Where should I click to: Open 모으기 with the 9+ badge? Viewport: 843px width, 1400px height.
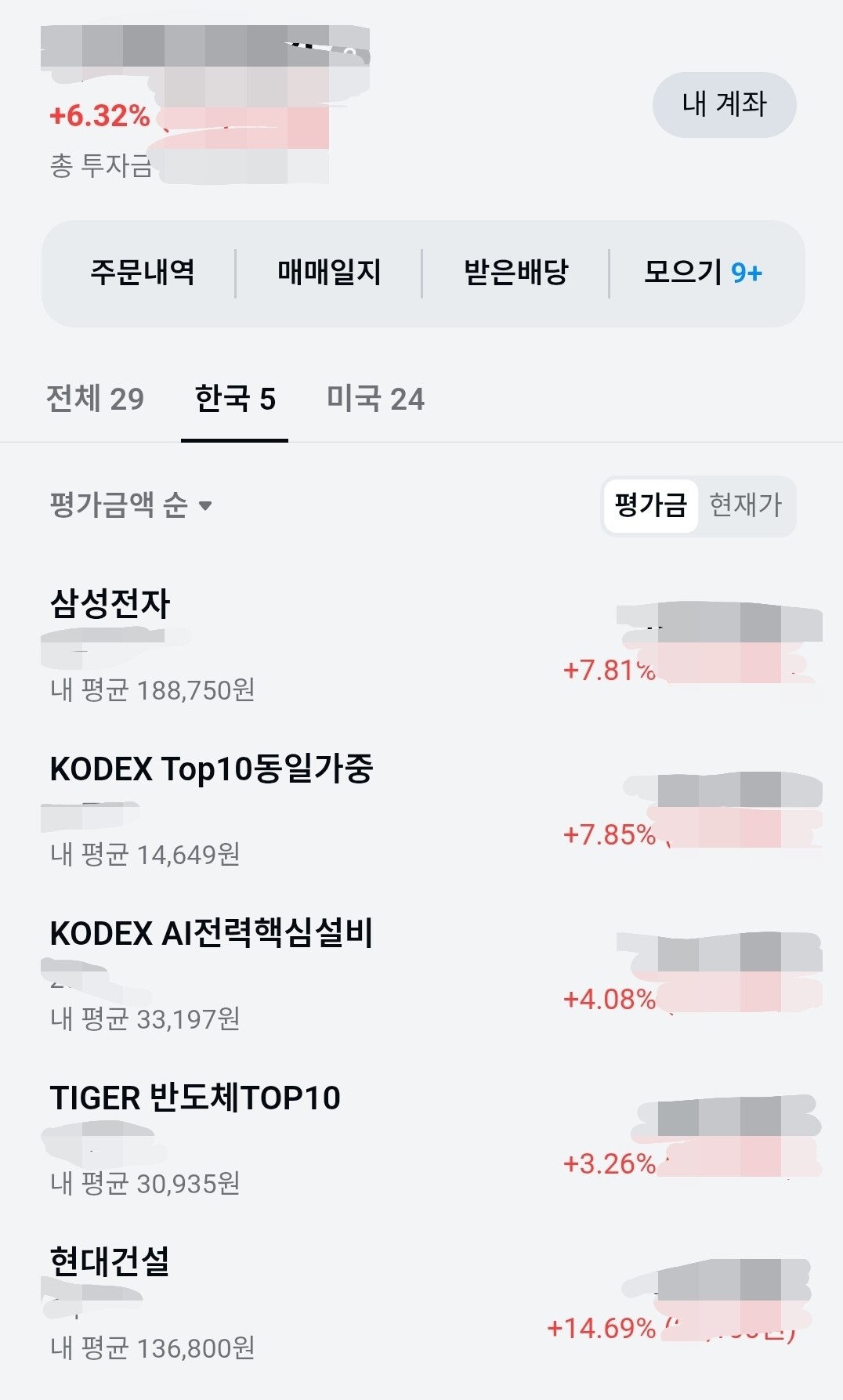703,273
